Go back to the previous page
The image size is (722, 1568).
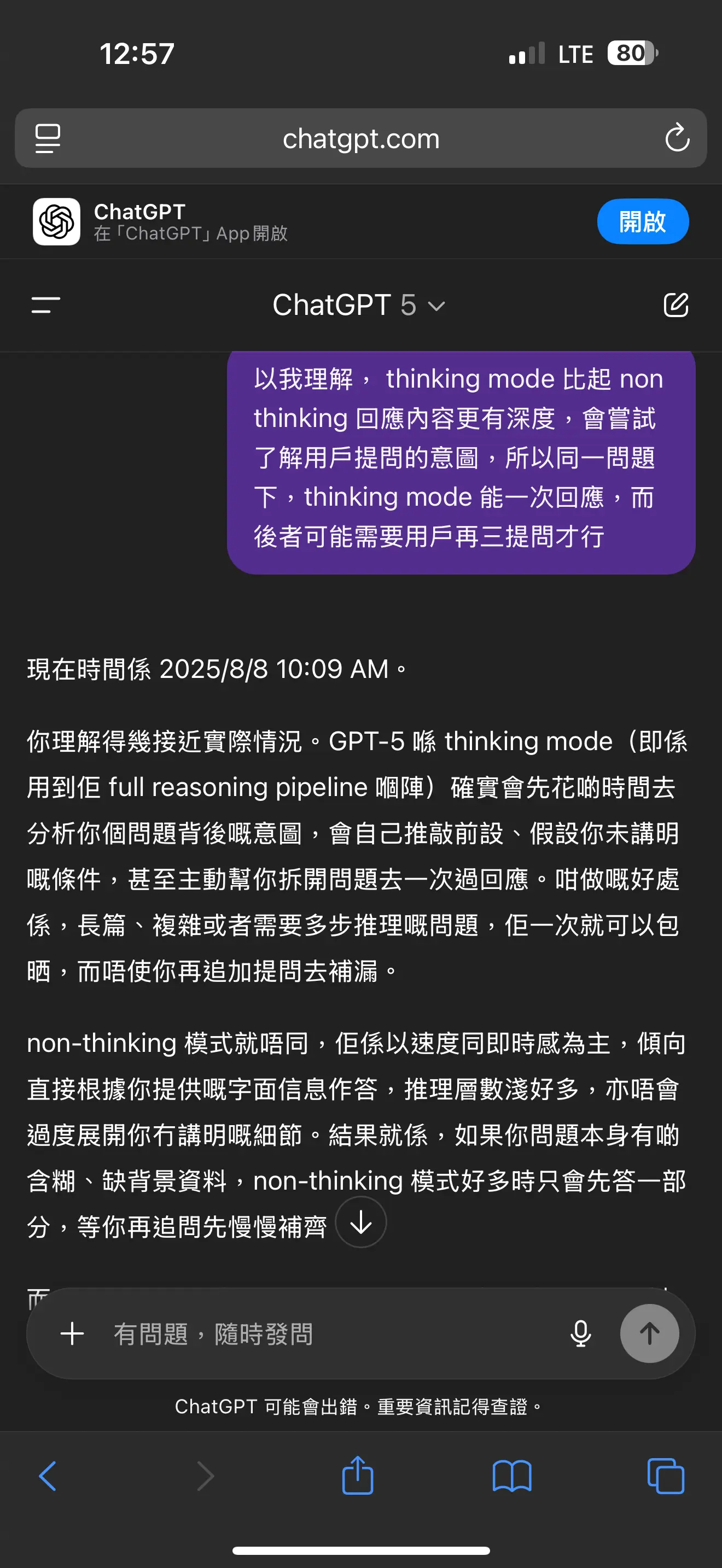coord(48,1476)
